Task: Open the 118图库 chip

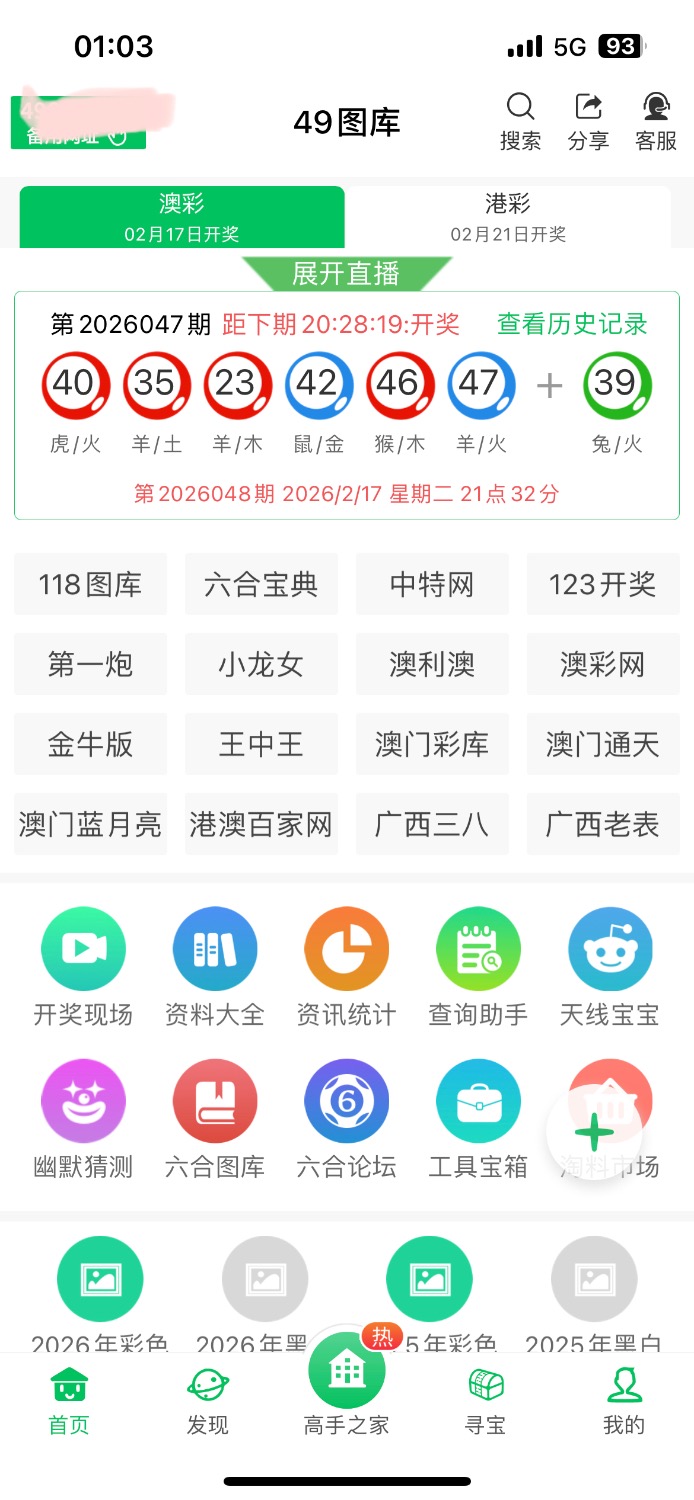Action: point(90,584)
